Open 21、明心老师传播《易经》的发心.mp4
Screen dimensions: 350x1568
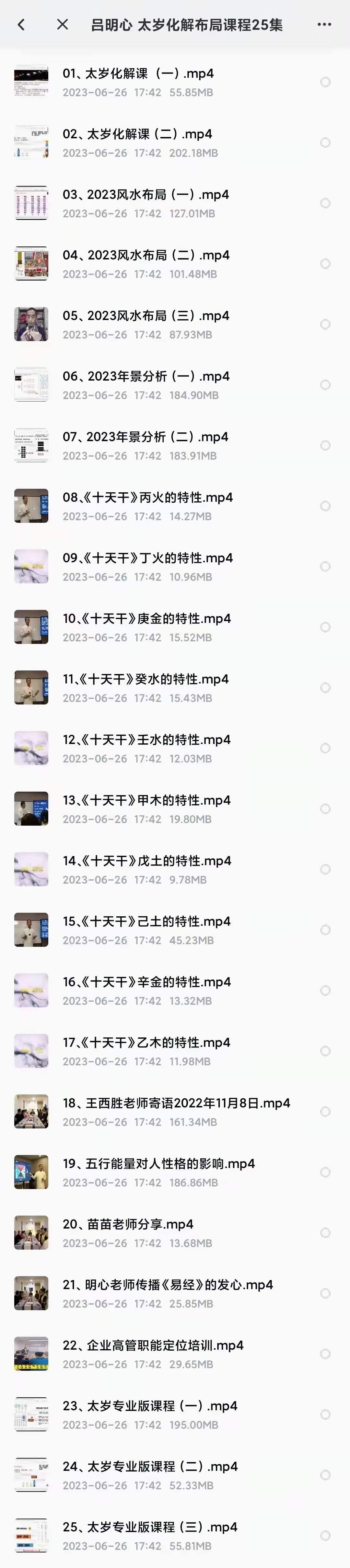click(x=168, y=1285)
